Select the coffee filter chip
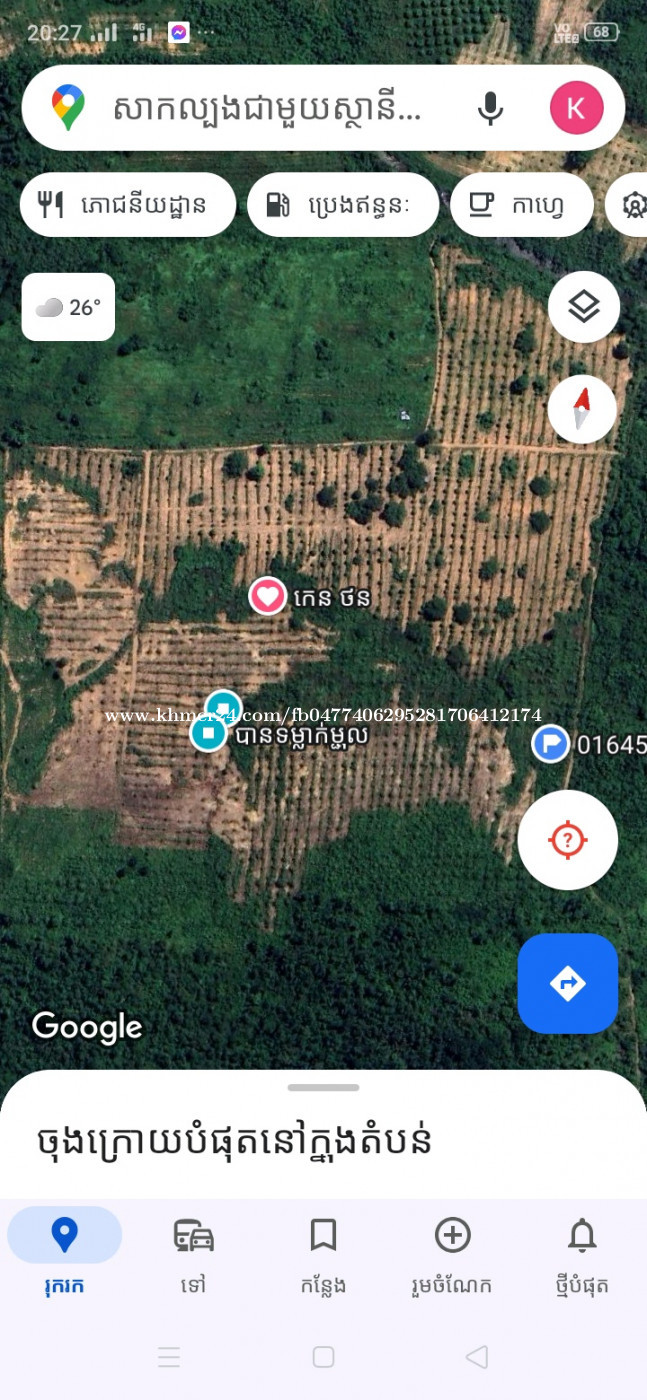The height and width of the screenshot is (1400, 647). (x=521, y=205)
